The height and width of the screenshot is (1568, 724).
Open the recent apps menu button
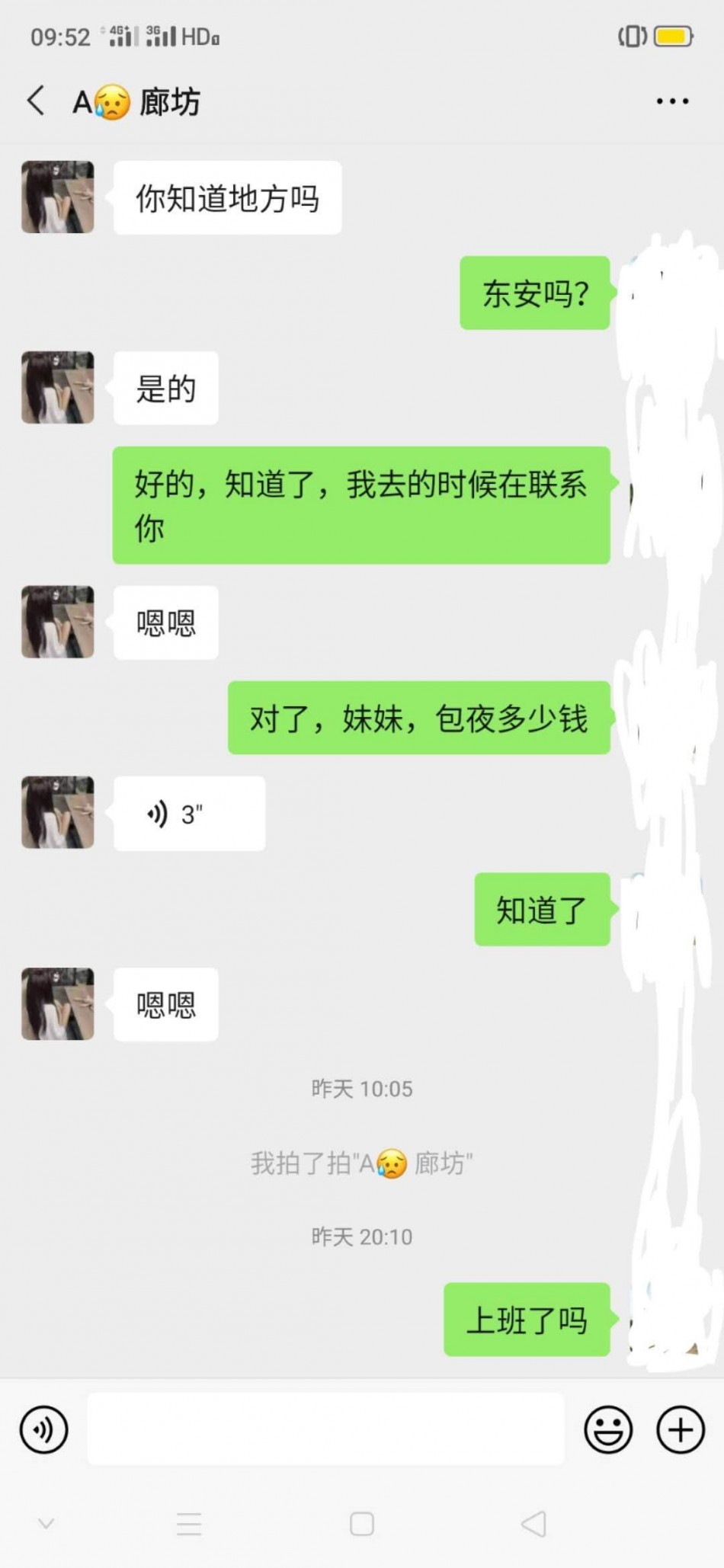188,1524
